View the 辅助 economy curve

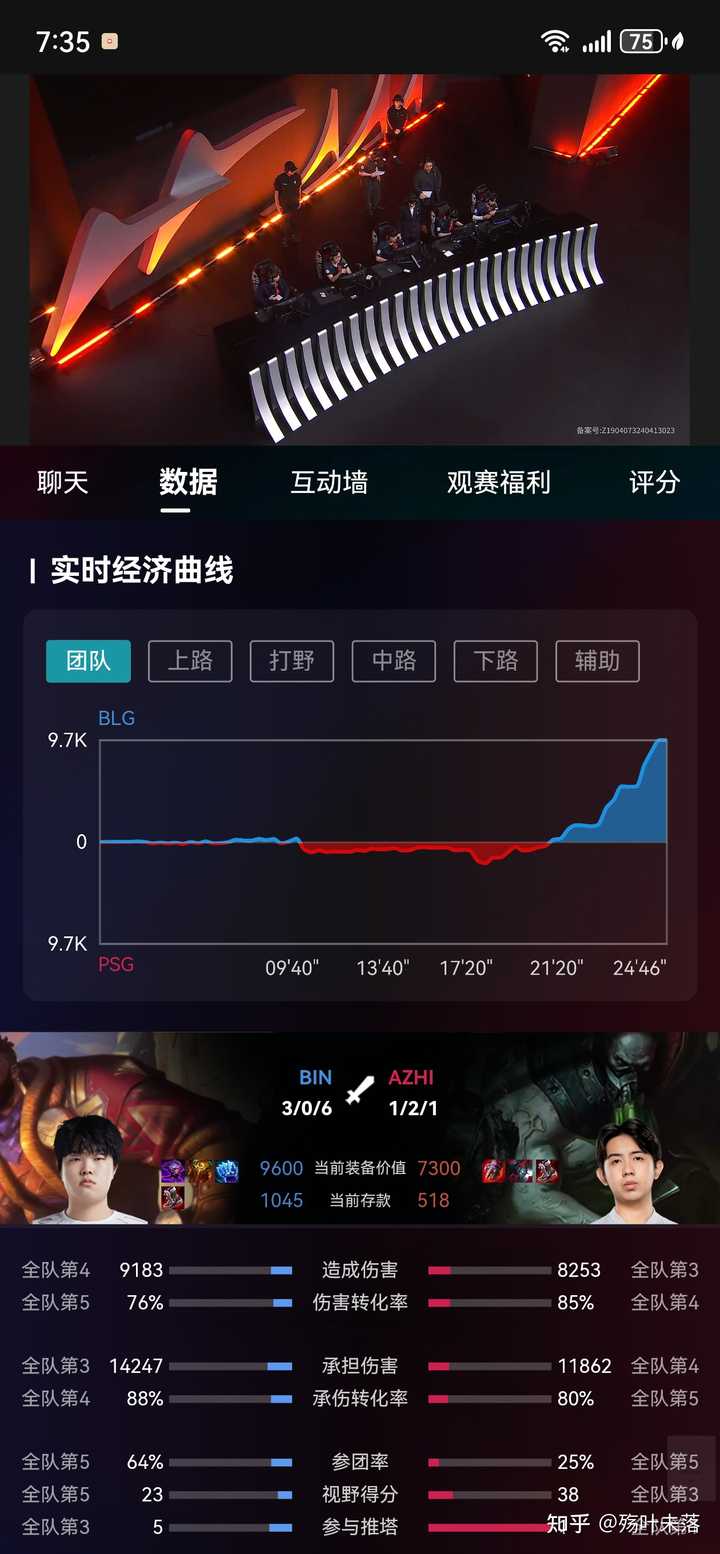pyautogui.click(x=597, y=661)
